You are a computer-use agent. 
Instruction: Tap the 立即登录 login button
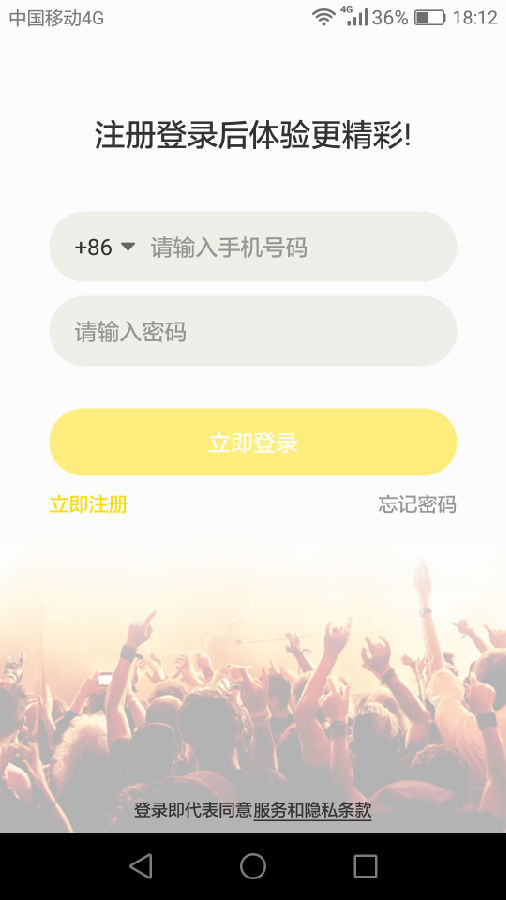253,442
